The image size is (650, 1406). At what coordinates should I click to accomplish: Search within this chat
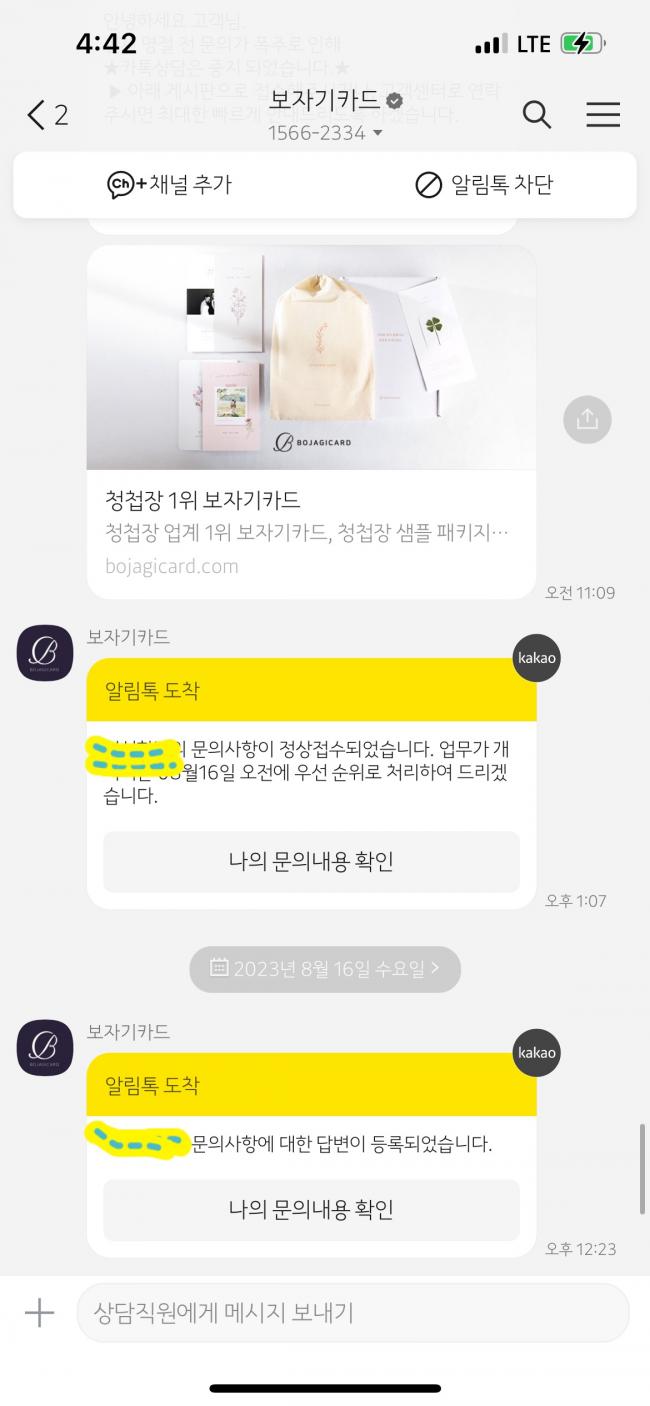[x=537, y=115]
